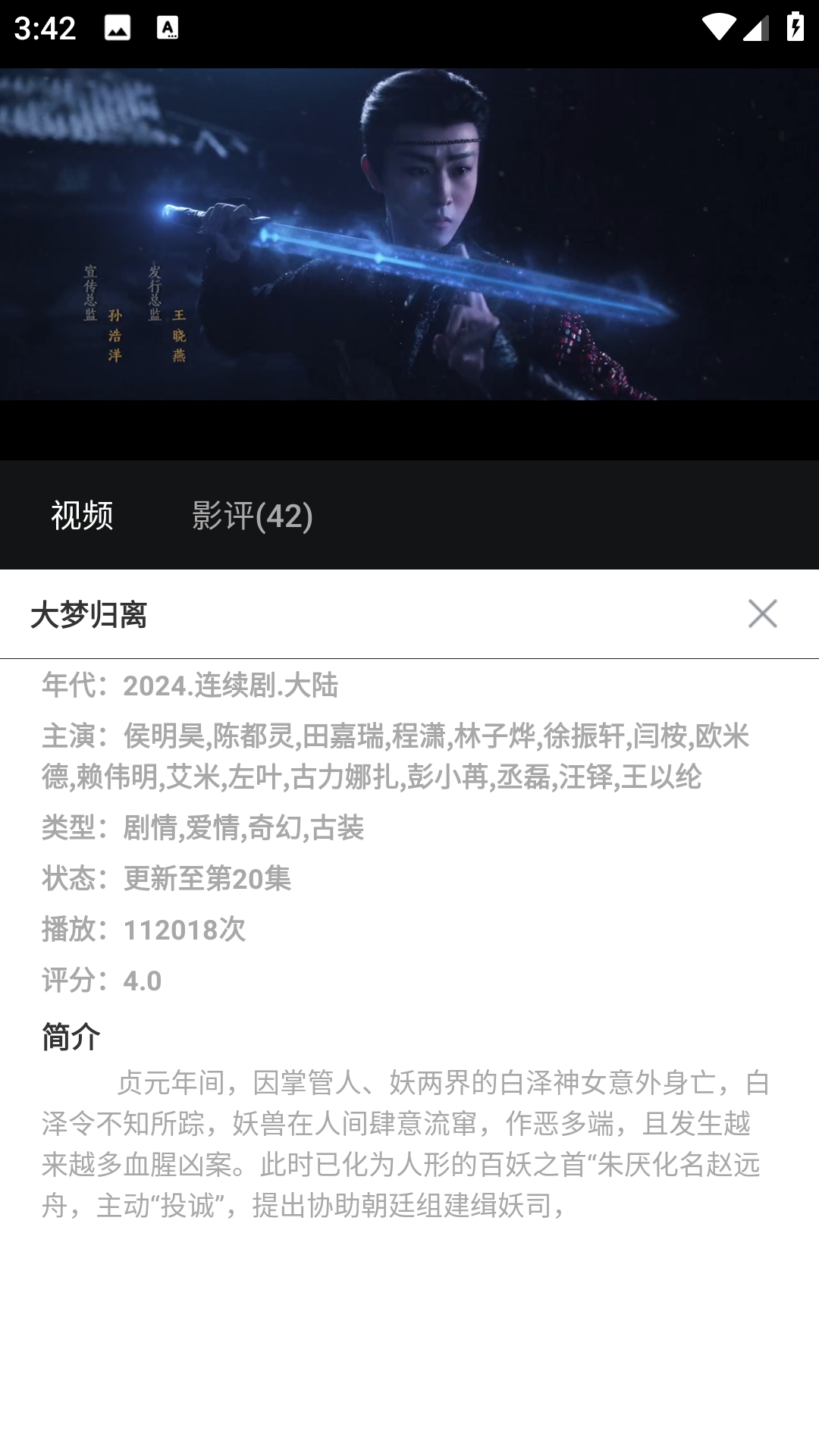
Task: Switch to the 视频 tab
Action: point(82,516)
